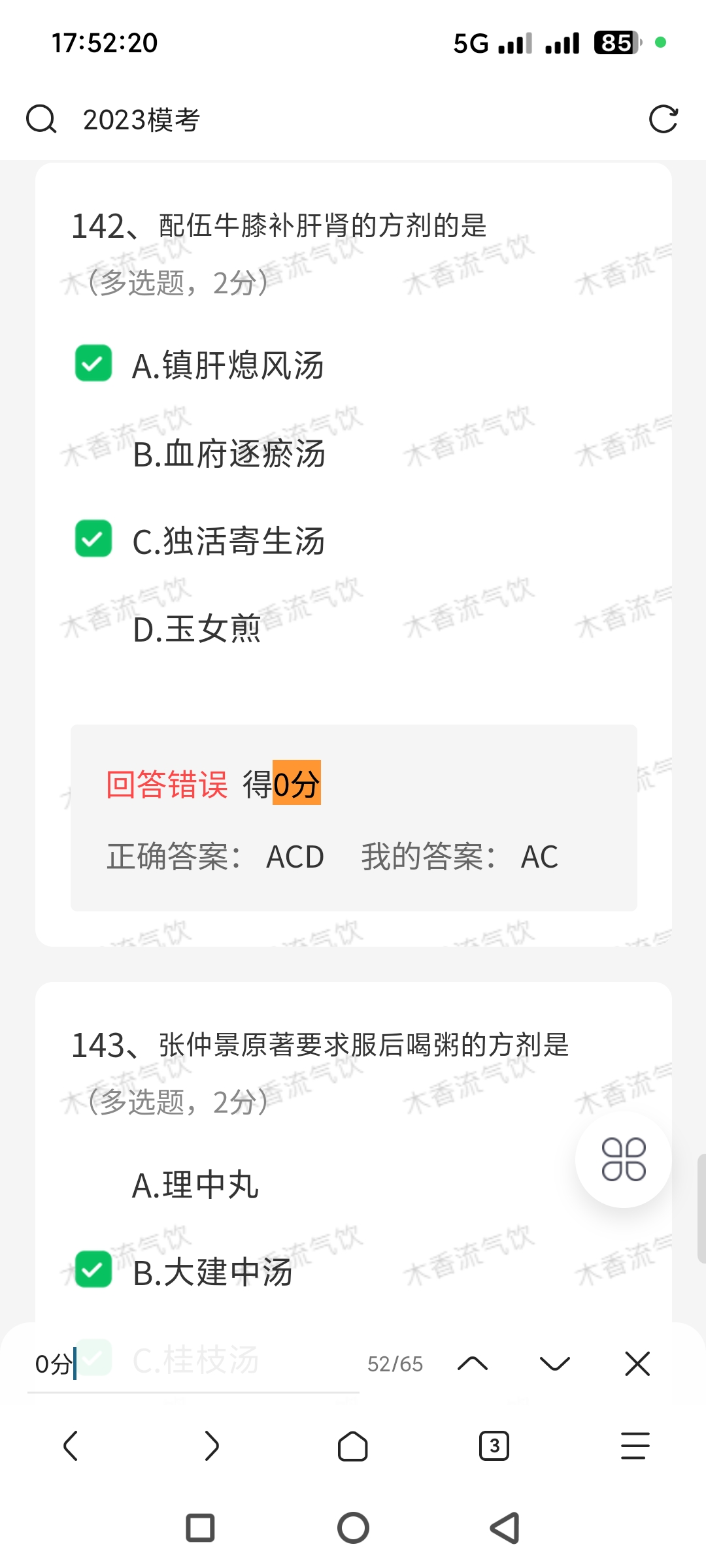Go forward in the browser toolbar
706x1568 pixels.
tap(212, 1445)
